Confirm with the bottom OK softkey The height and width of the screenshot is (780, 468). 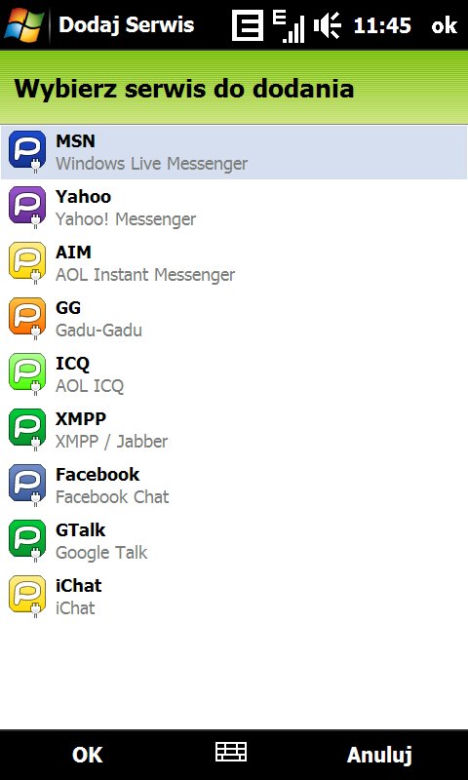(87, 755)
